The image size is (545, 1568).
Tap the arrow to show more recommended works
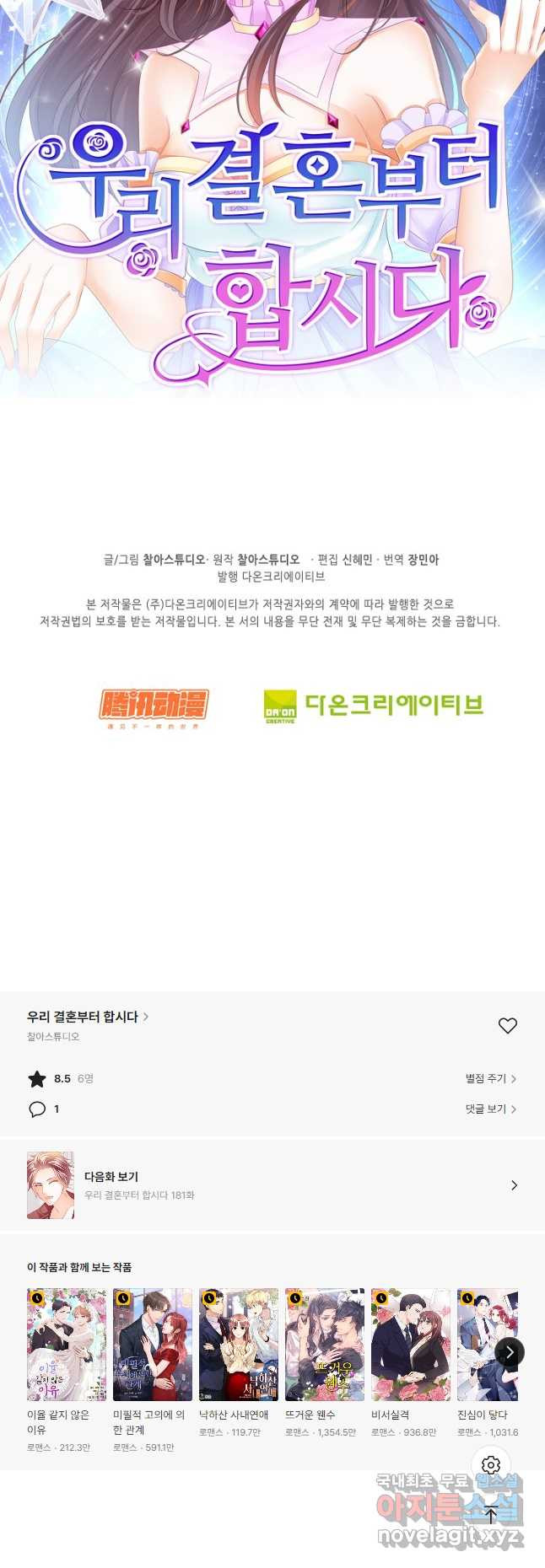point(509,1352)
